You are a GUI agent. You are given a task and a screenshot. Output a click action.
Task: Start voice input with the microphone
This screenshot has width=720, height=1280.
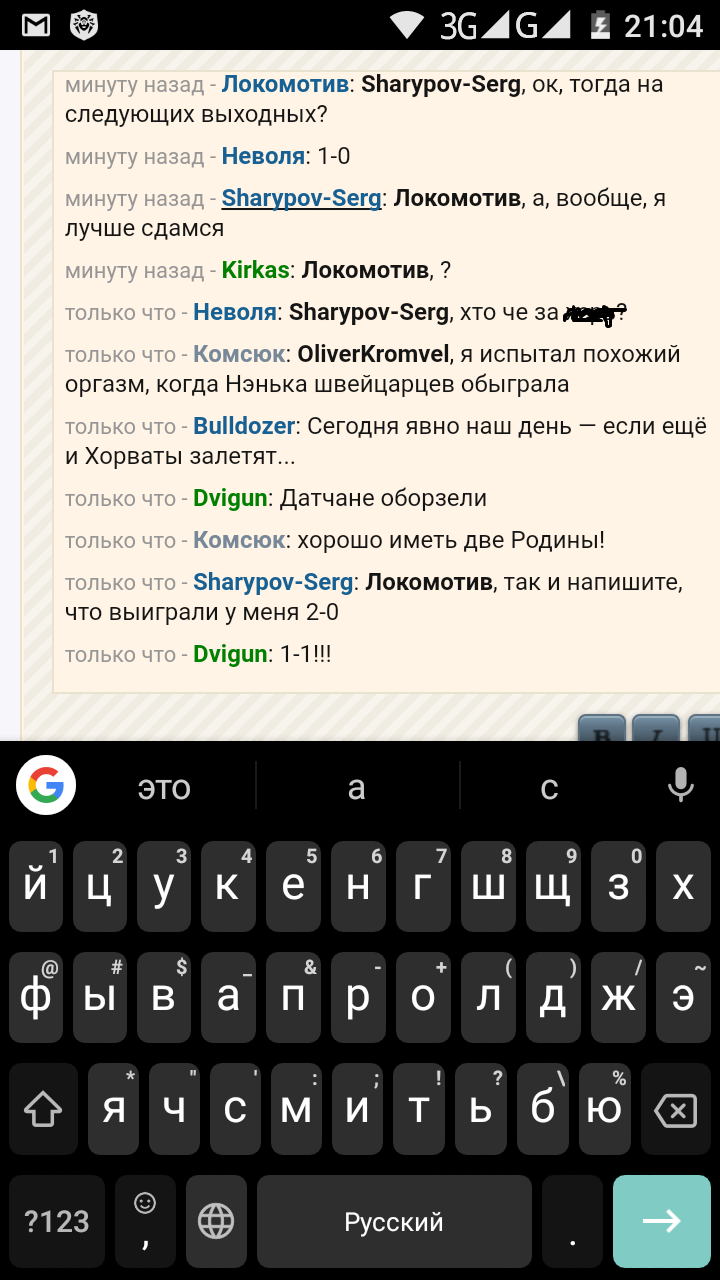pyautogui.click(x=680, y=786)
